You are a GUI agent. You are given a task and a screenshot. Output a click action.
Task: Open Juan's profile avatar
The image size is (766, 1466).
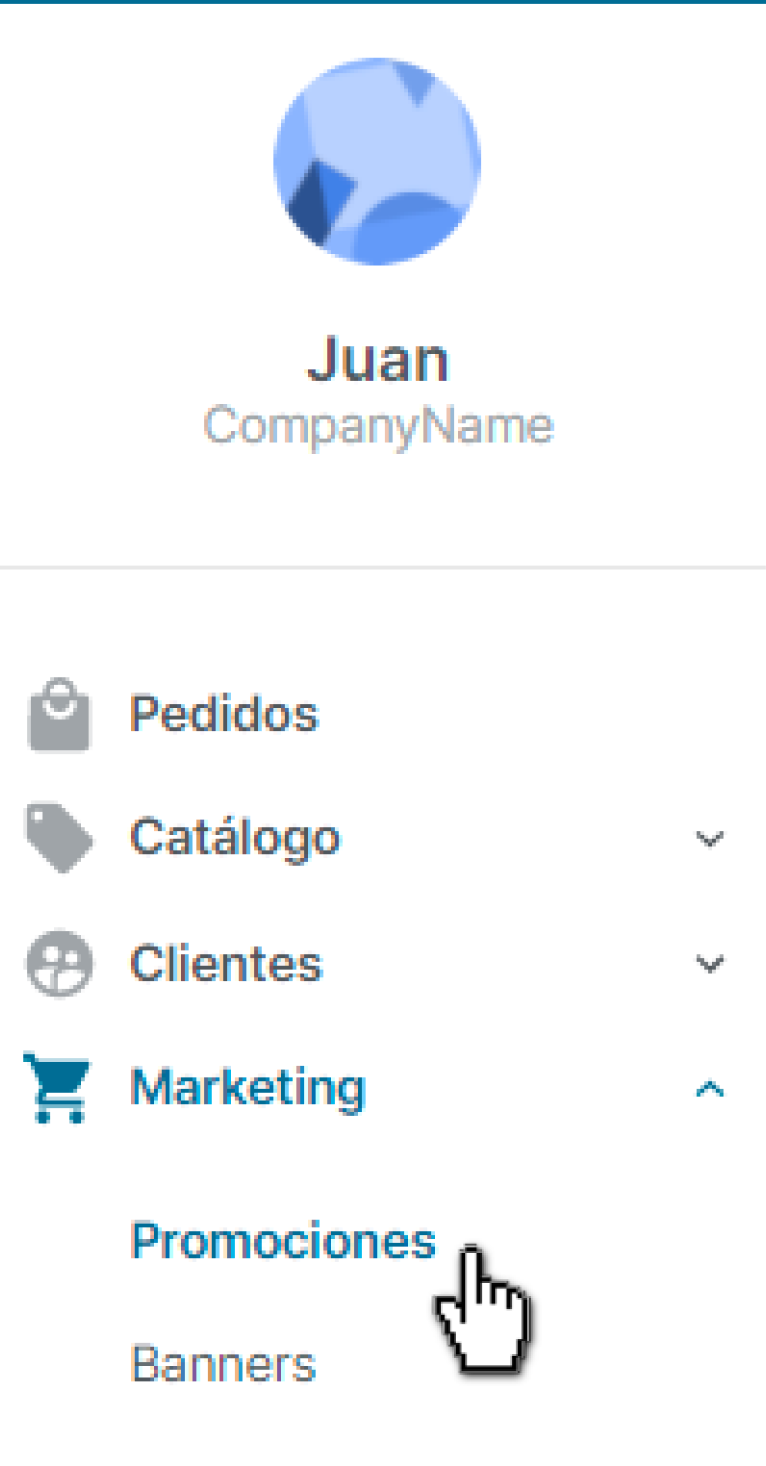(x=377, y=161)
